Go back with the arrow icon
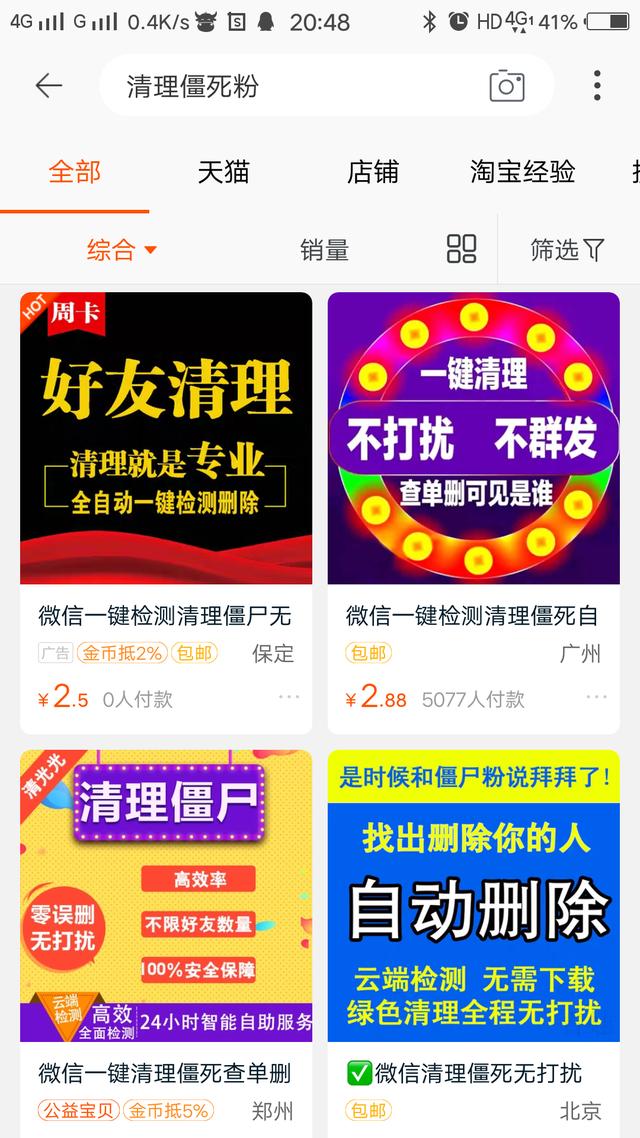Viewport: 640px width, 1138px height. [x=48, y=86]
